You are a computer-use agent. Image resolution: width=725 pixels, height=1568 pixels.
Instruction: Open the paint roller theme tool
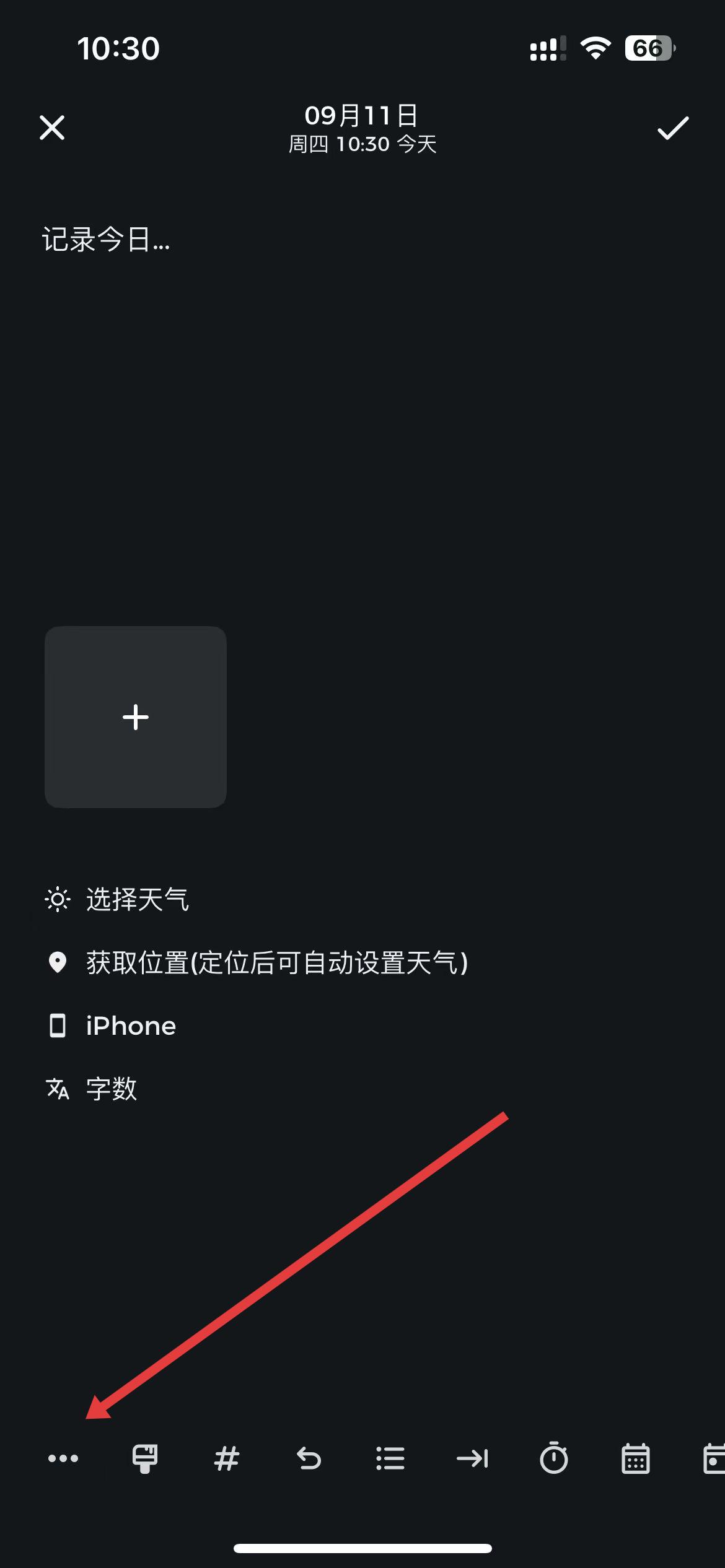(145, 1458)
